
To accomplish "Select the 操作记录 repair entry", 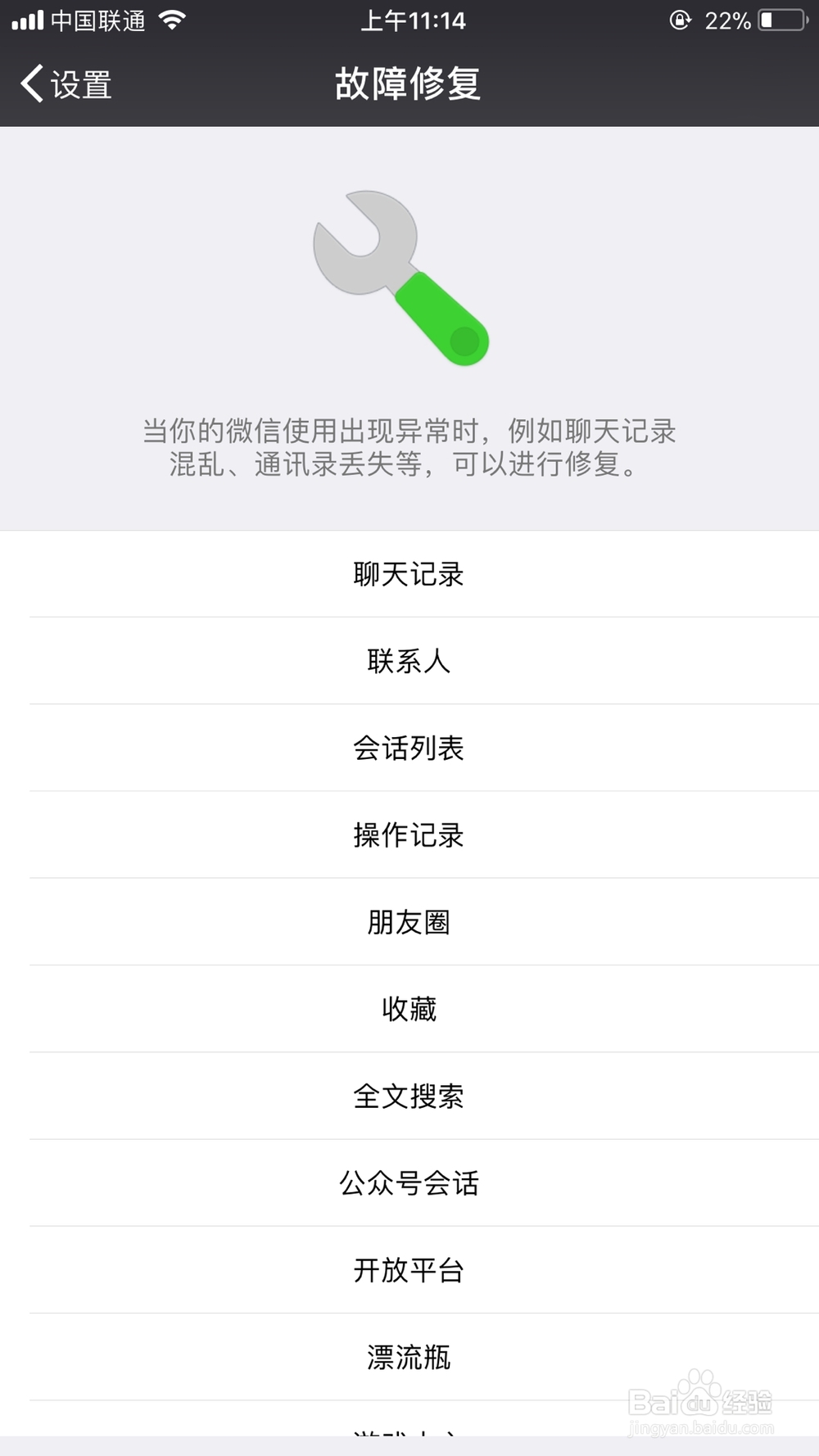I will [x=409, y=834].
